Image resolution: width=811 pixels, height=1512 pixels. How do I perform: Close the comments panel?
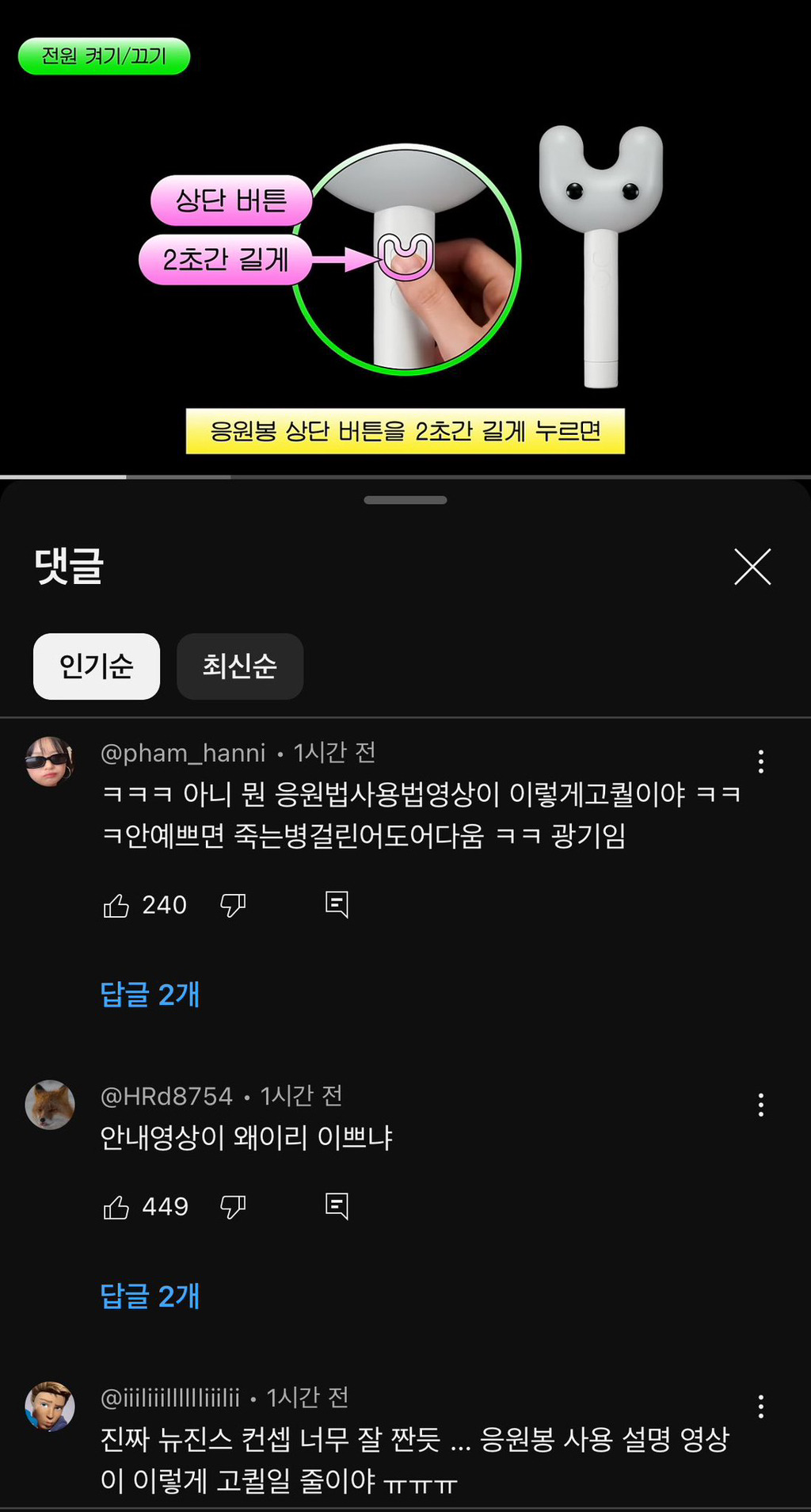(752, 567)
